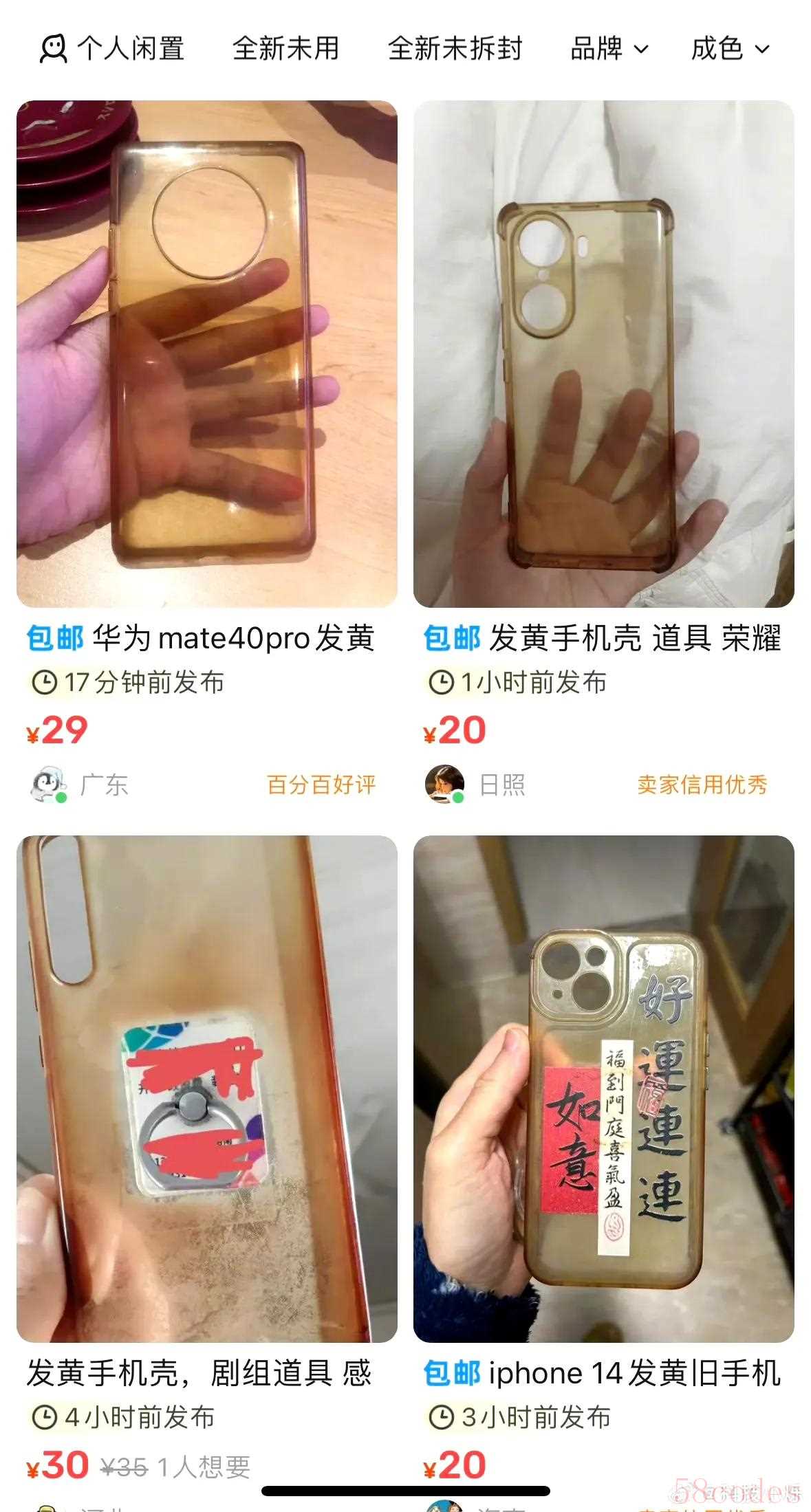View the 发黄手机壳，剧组道具 listing
Image resolution: width=811 pixels, height=1512 pixels.
(x=206, y=1088)
